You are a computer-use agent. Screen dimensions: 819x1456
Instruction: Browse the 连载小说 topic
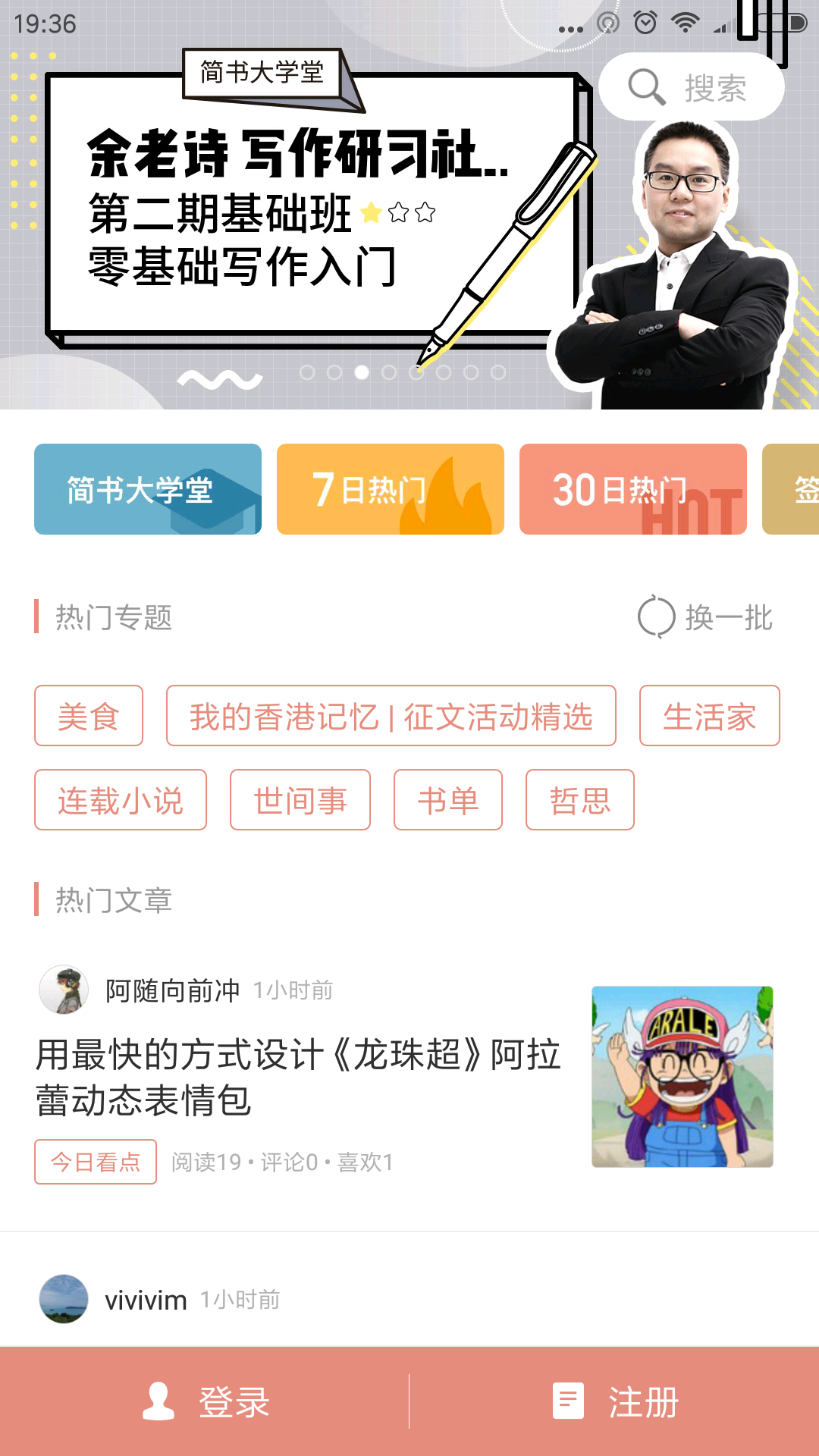[x=121, y=800]
